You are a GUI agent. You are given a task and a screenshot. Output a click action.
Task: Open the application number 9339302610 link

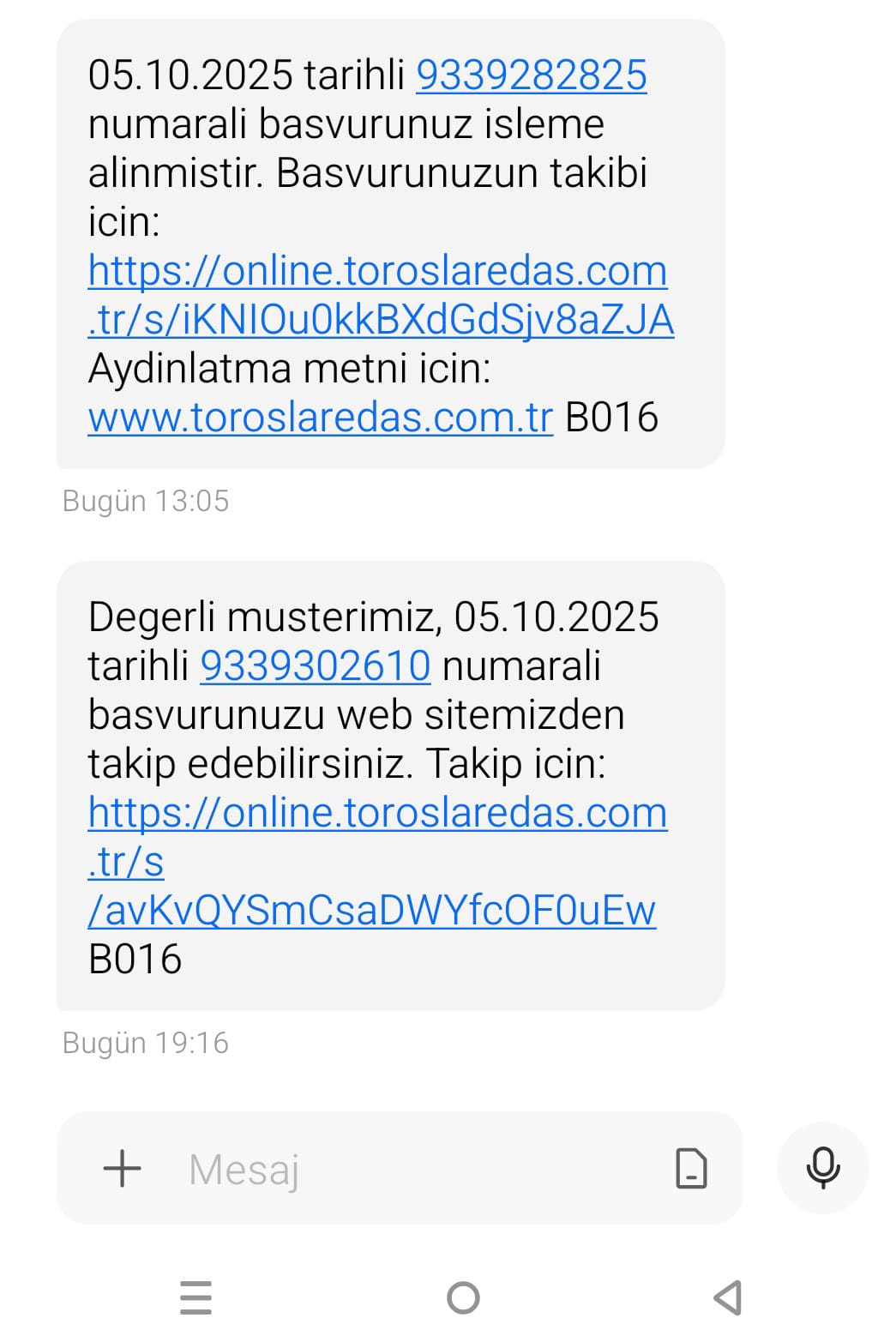[x=315, y=666]
